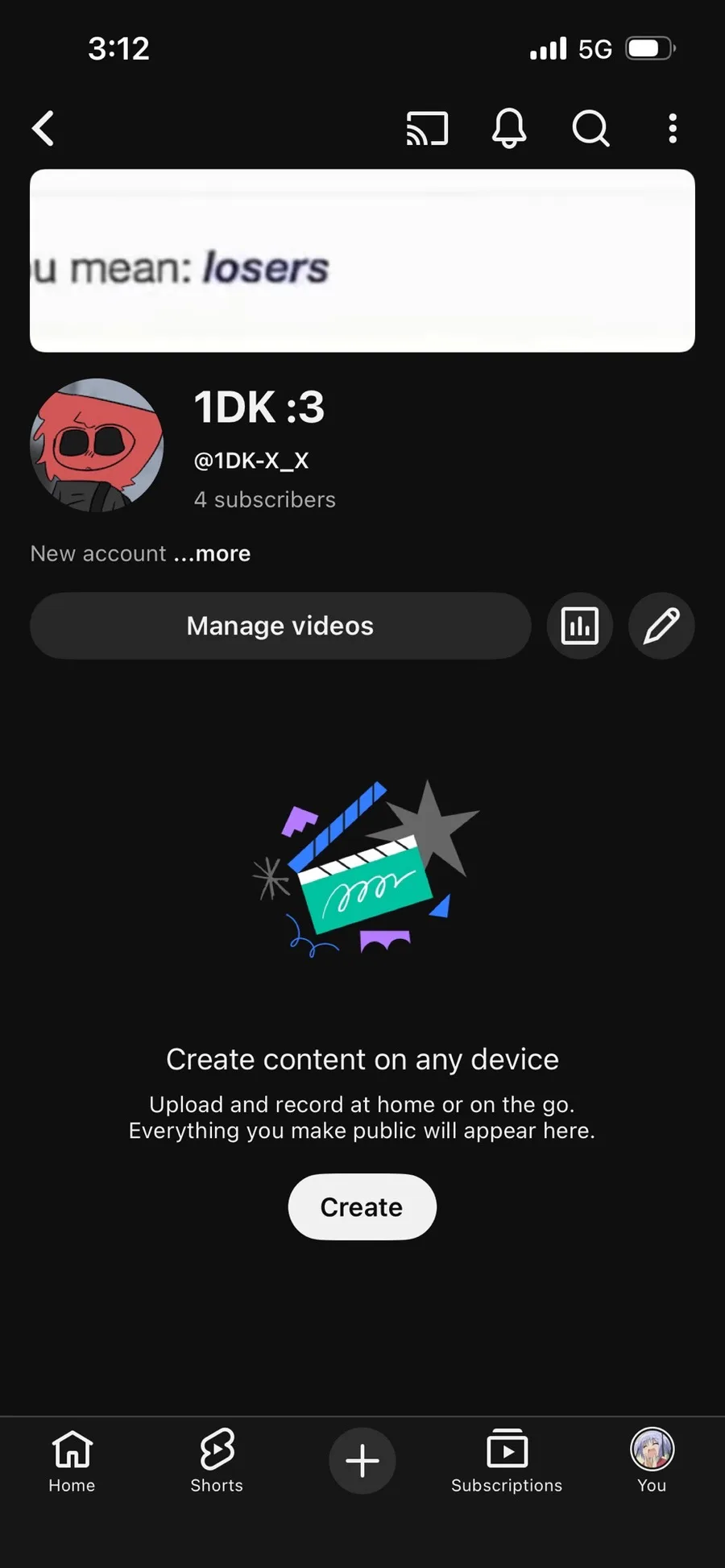Viewport: 725px width, 1568px height.
Task: Switch to the Home tab
Action: (x=72, y=1461)
